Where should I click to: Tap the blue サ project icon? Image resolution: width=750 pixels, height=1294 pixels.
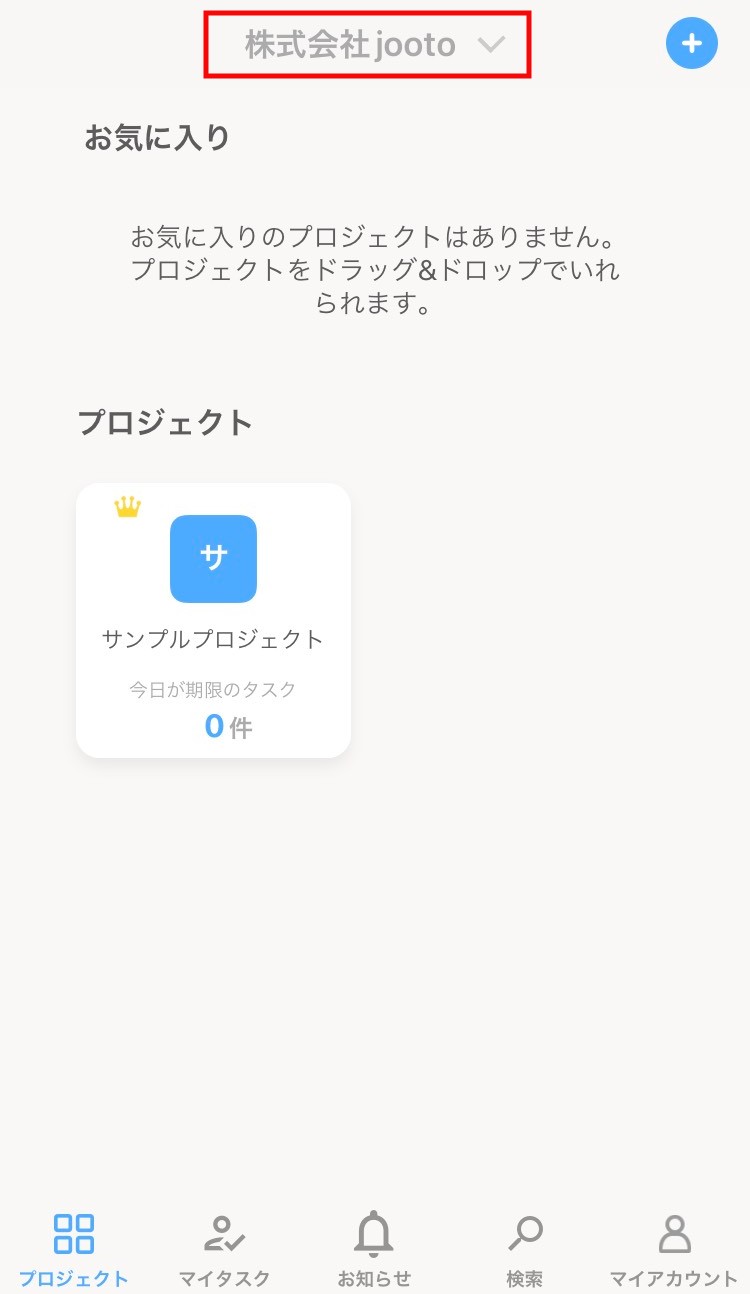tap(213, 559)
